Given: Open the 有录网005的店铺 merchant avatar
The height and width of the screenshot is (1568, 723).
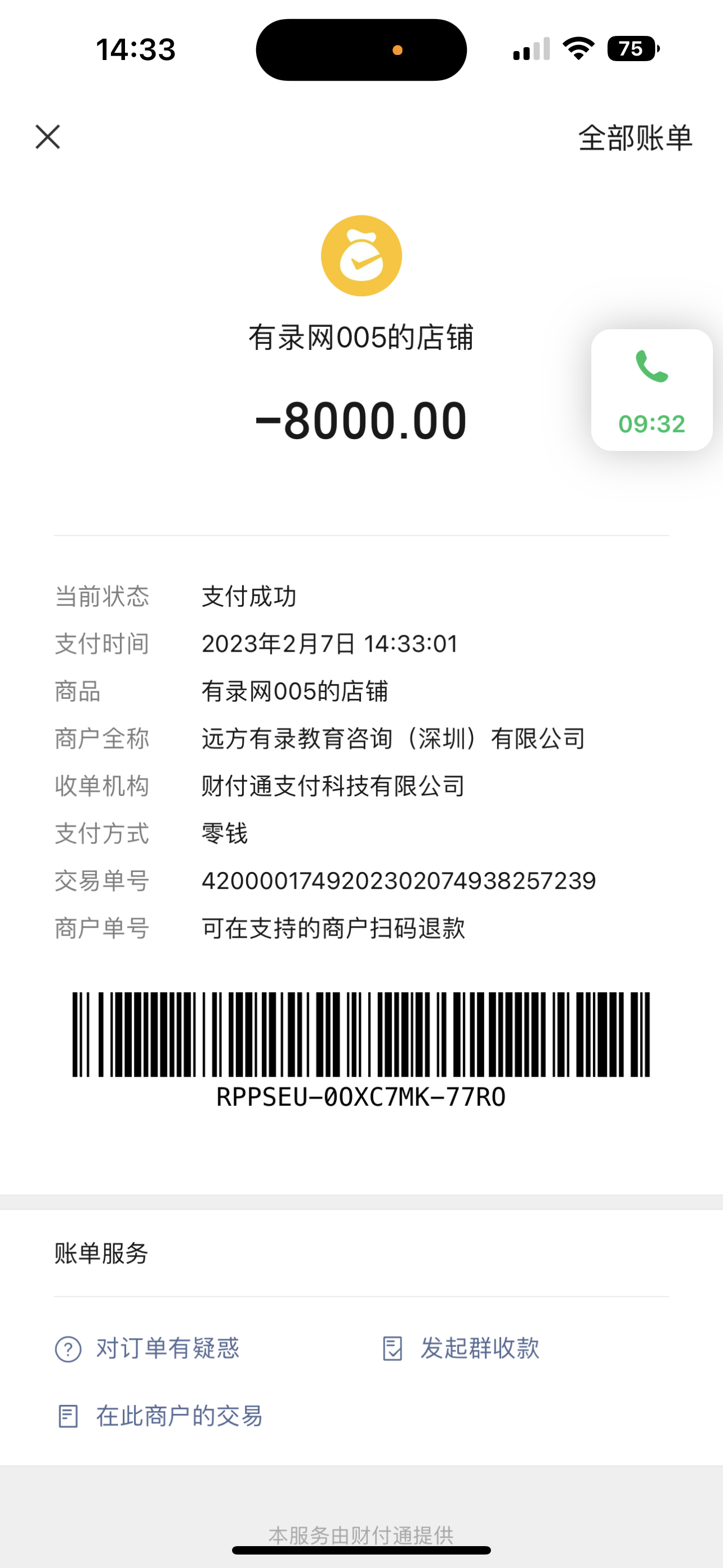Looking at the screenshot, I should click(x=361, y=256).
